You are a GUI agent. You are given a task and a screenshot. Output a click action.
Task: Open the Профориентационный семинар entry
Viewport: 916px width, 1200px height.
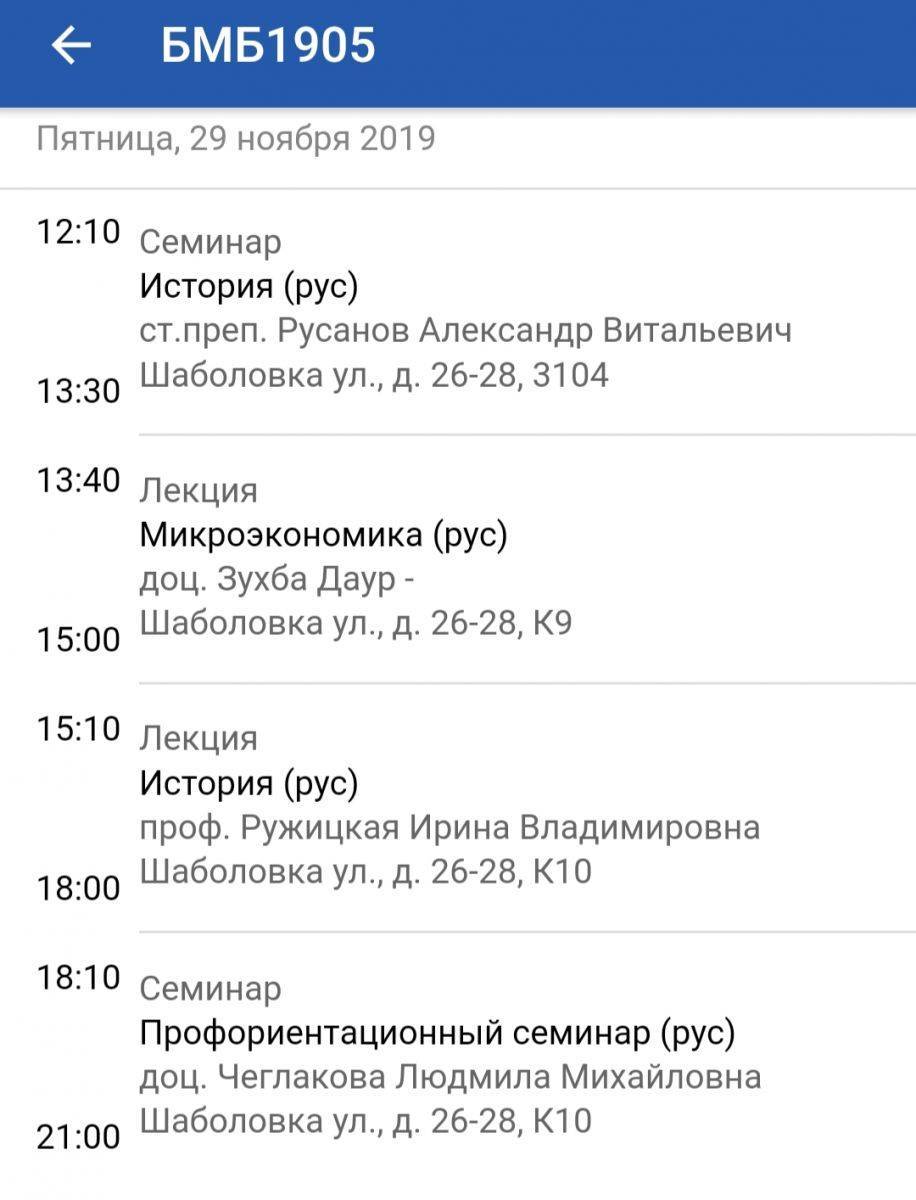coord(465,1054)
